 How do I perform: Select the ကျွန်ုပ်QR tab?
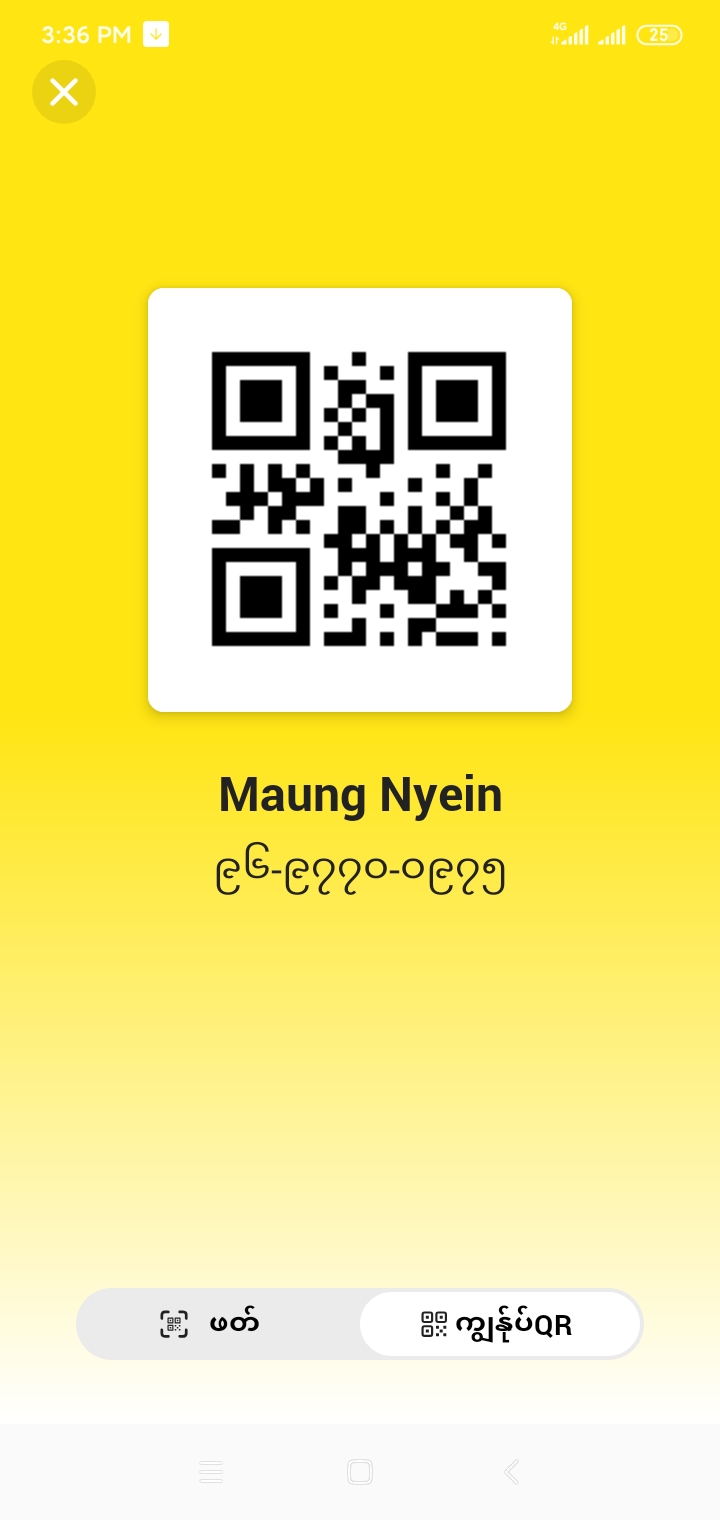coord(500,1324)
